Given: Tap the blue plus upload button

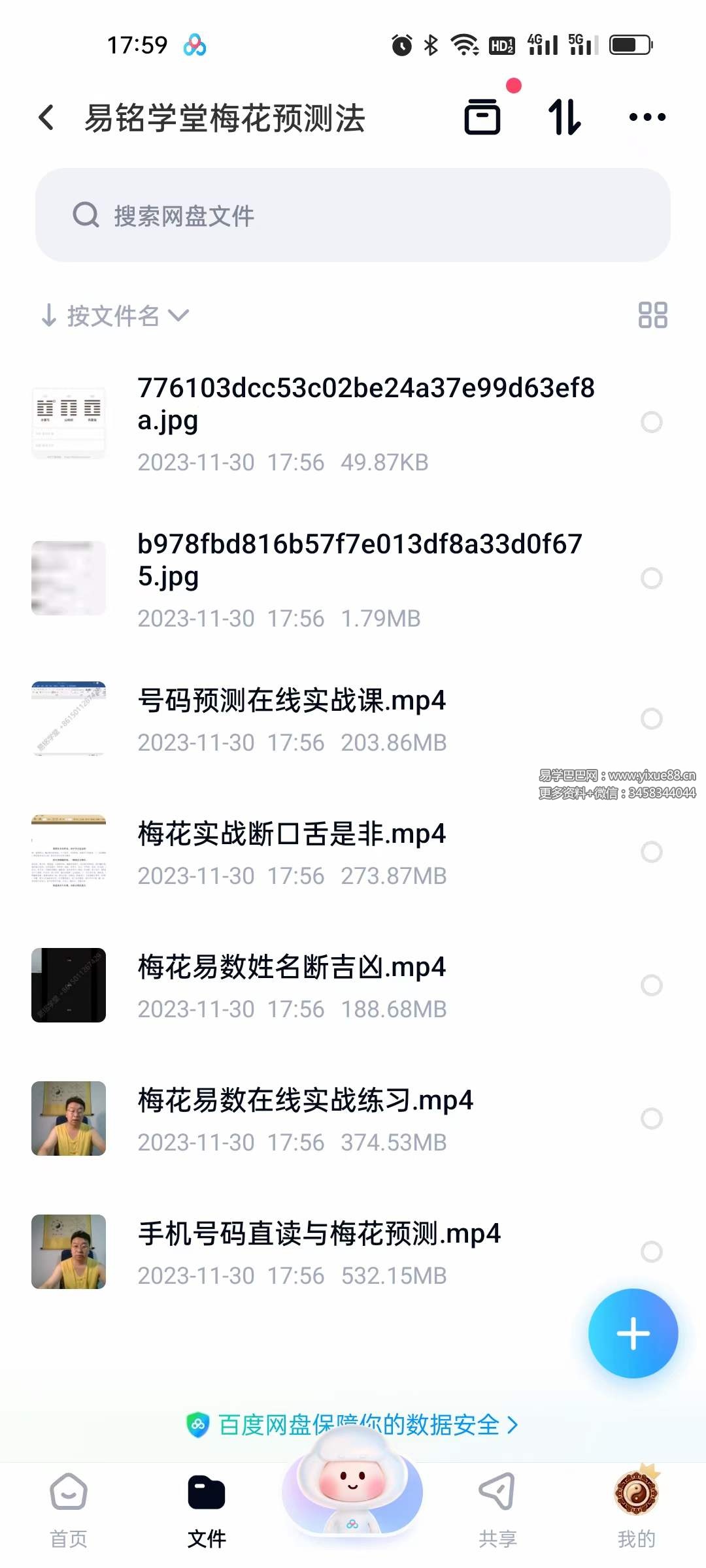Looking at the screenshot, I should (x=632, y=1335).
